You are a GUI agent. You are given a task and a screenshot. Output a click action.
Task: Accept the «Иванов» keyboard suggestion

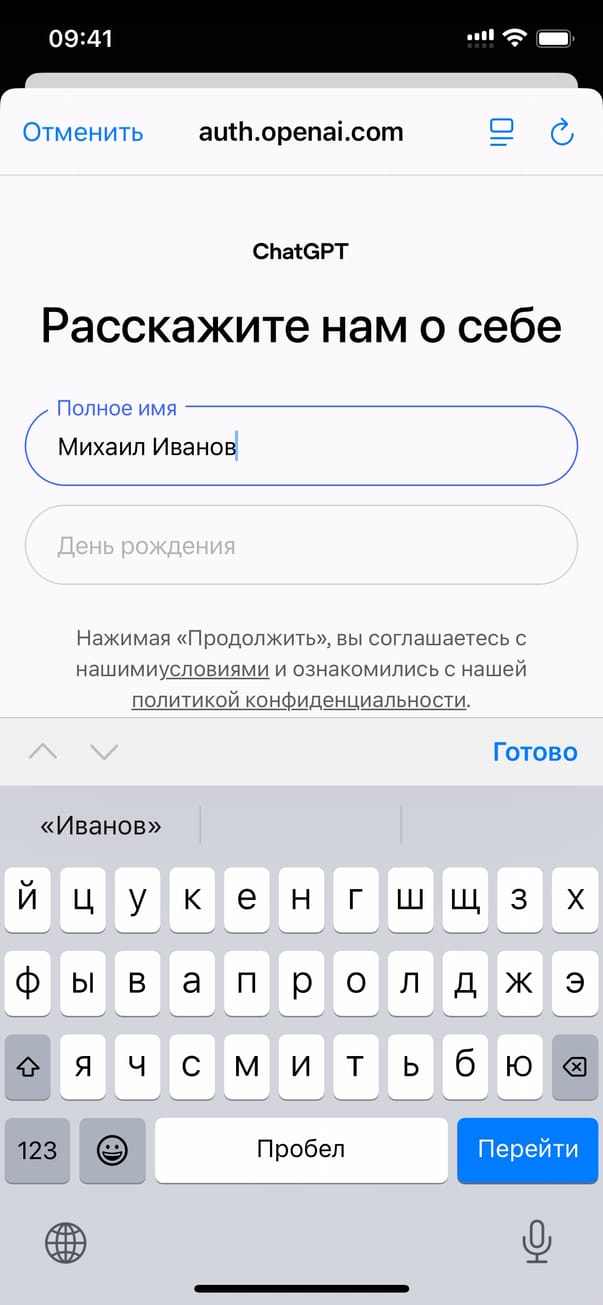tap(100, 826)
